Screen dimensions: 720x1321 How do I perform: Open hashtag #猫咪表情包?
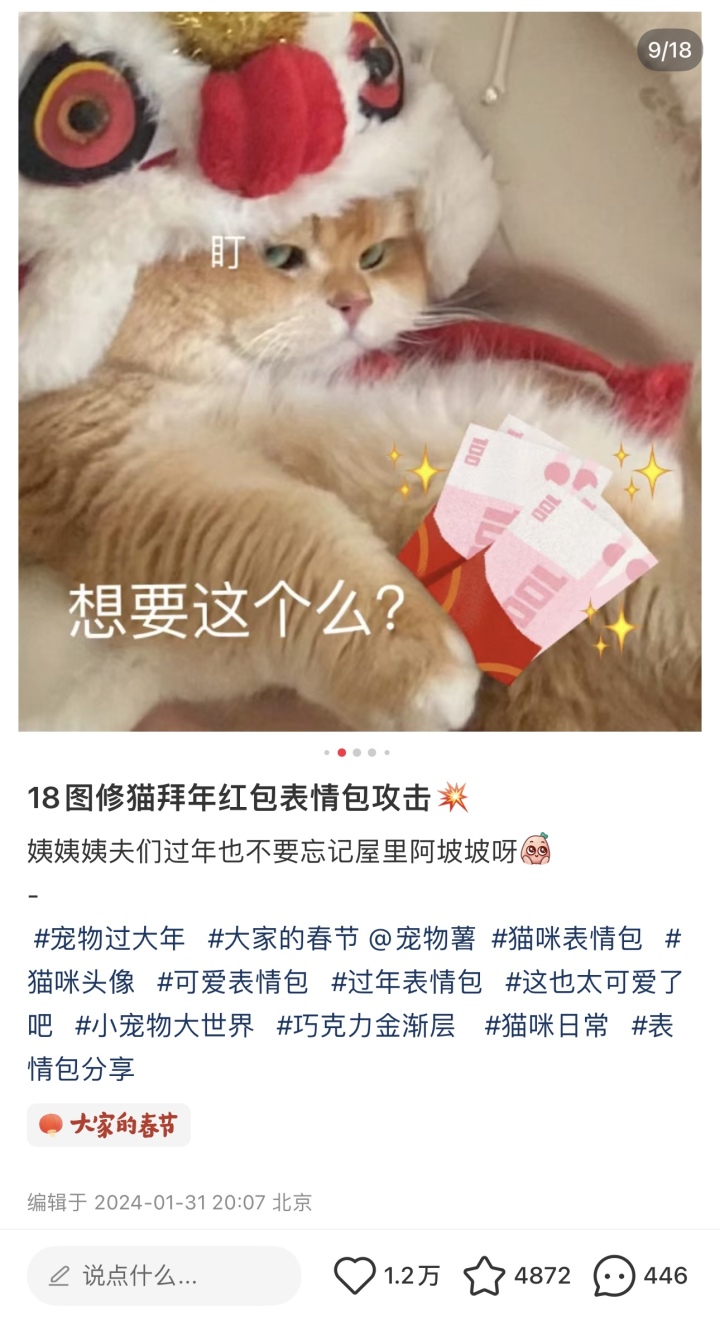coord(566,939)
